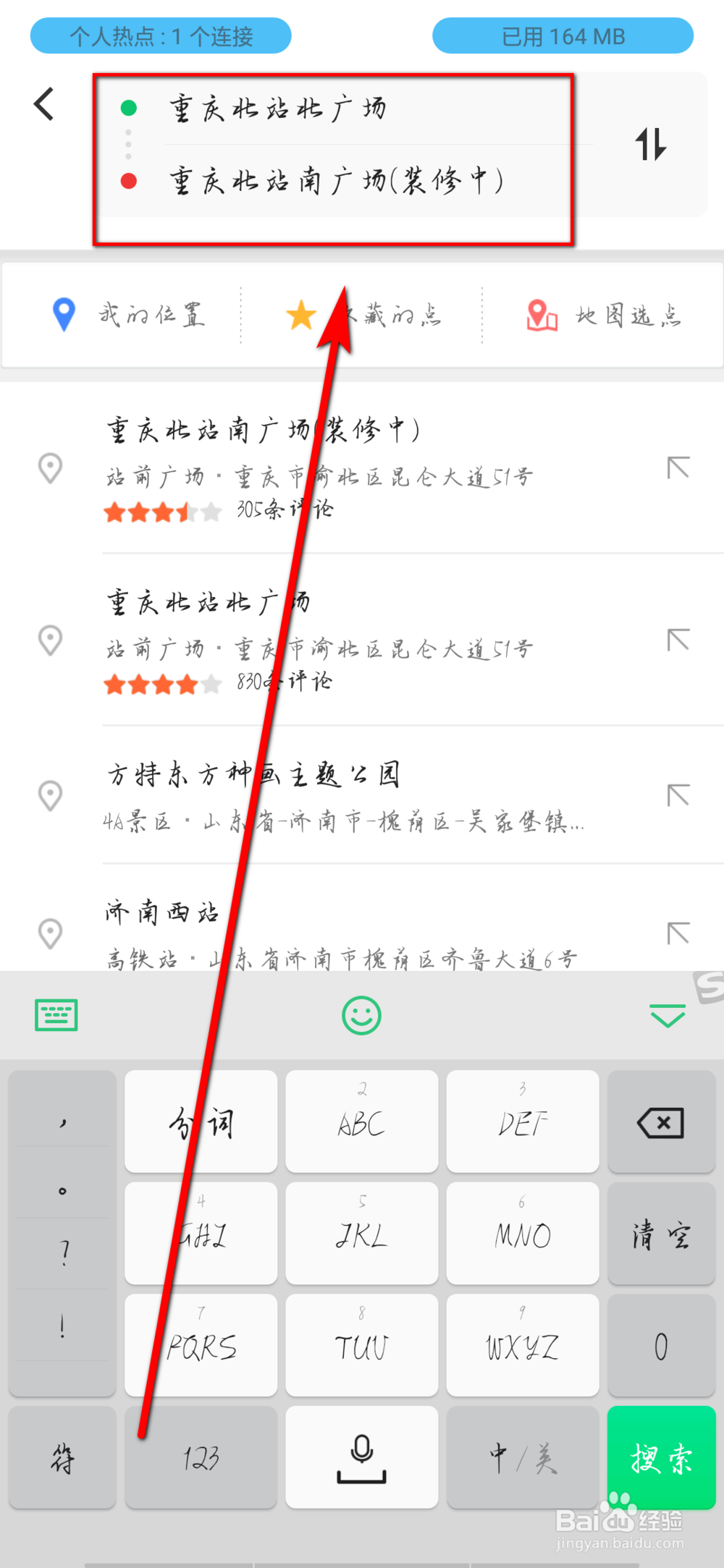Viewport: 724px width, 1568px height.
Task: Toggle 中/英 input language key
Action: pyautogui.click(x=522, y=1458)
